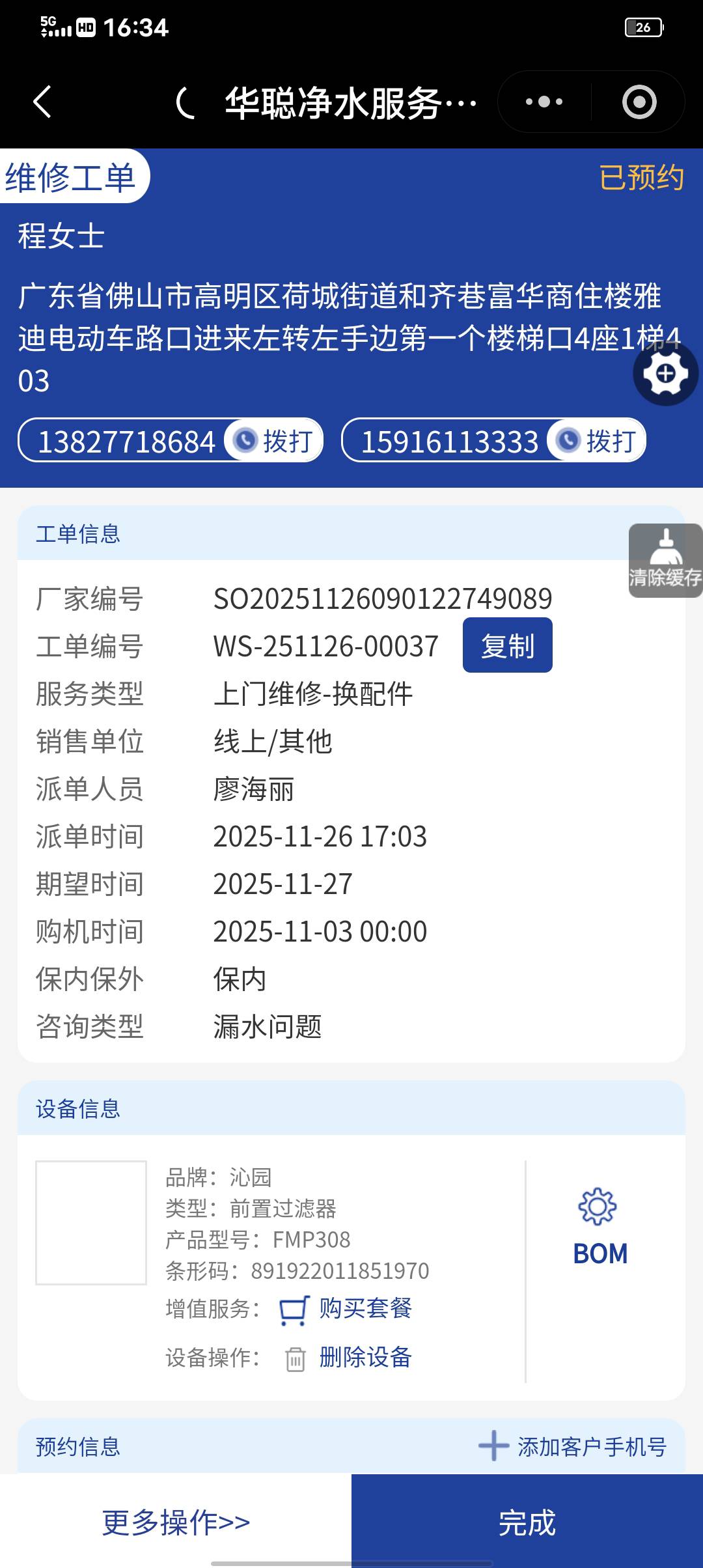The height and width of the screenshot is (1568, 703).
Task: Tap the floating gear plus button
Action: 665,374
